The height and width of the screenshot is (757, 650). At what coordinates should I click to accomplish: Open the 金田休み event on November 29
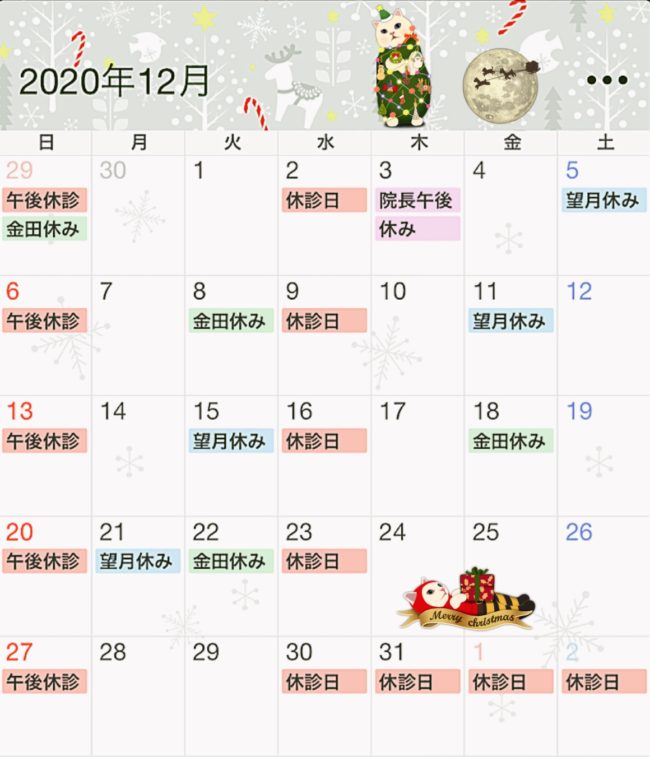(45, 229)
